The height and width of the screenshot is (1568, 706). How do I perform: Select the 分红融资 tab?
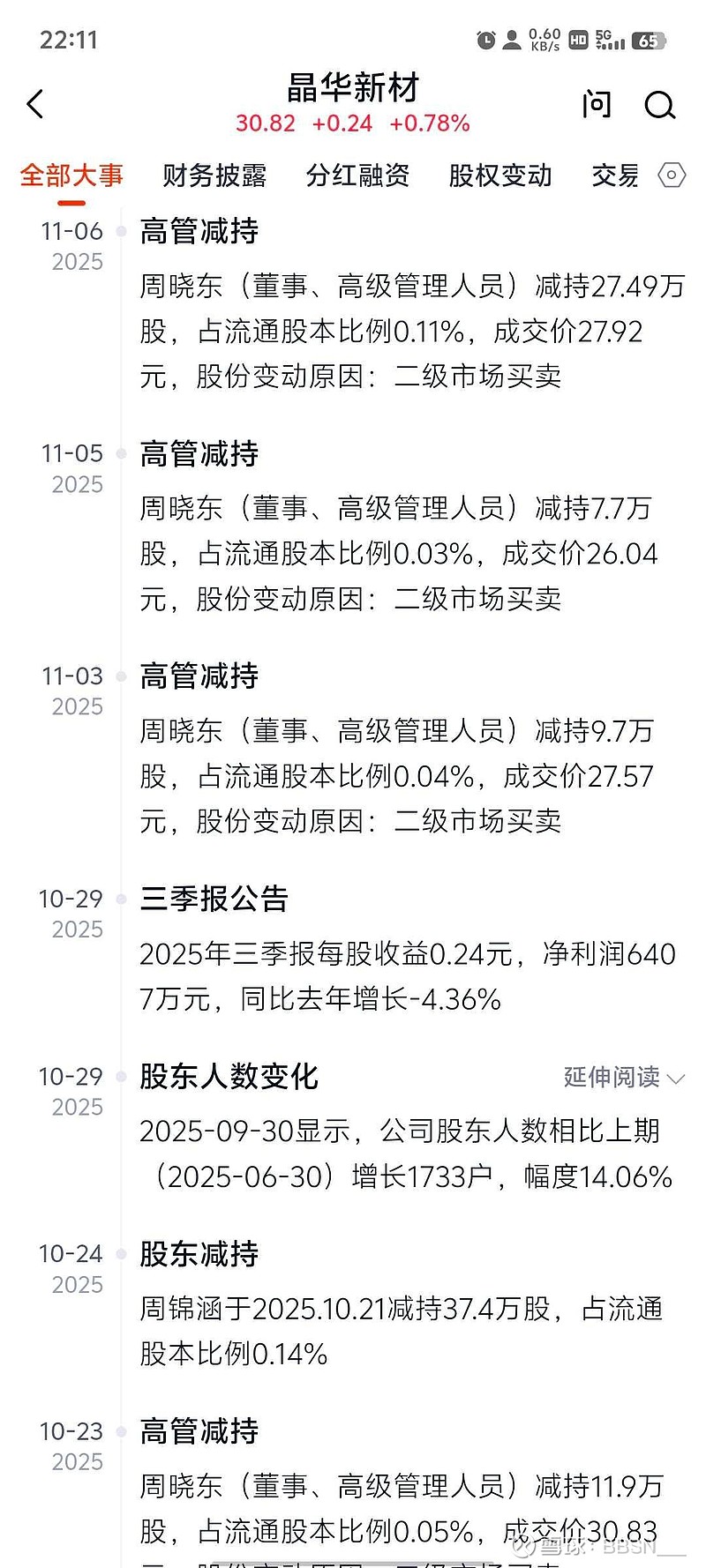[x=357, y=175]
